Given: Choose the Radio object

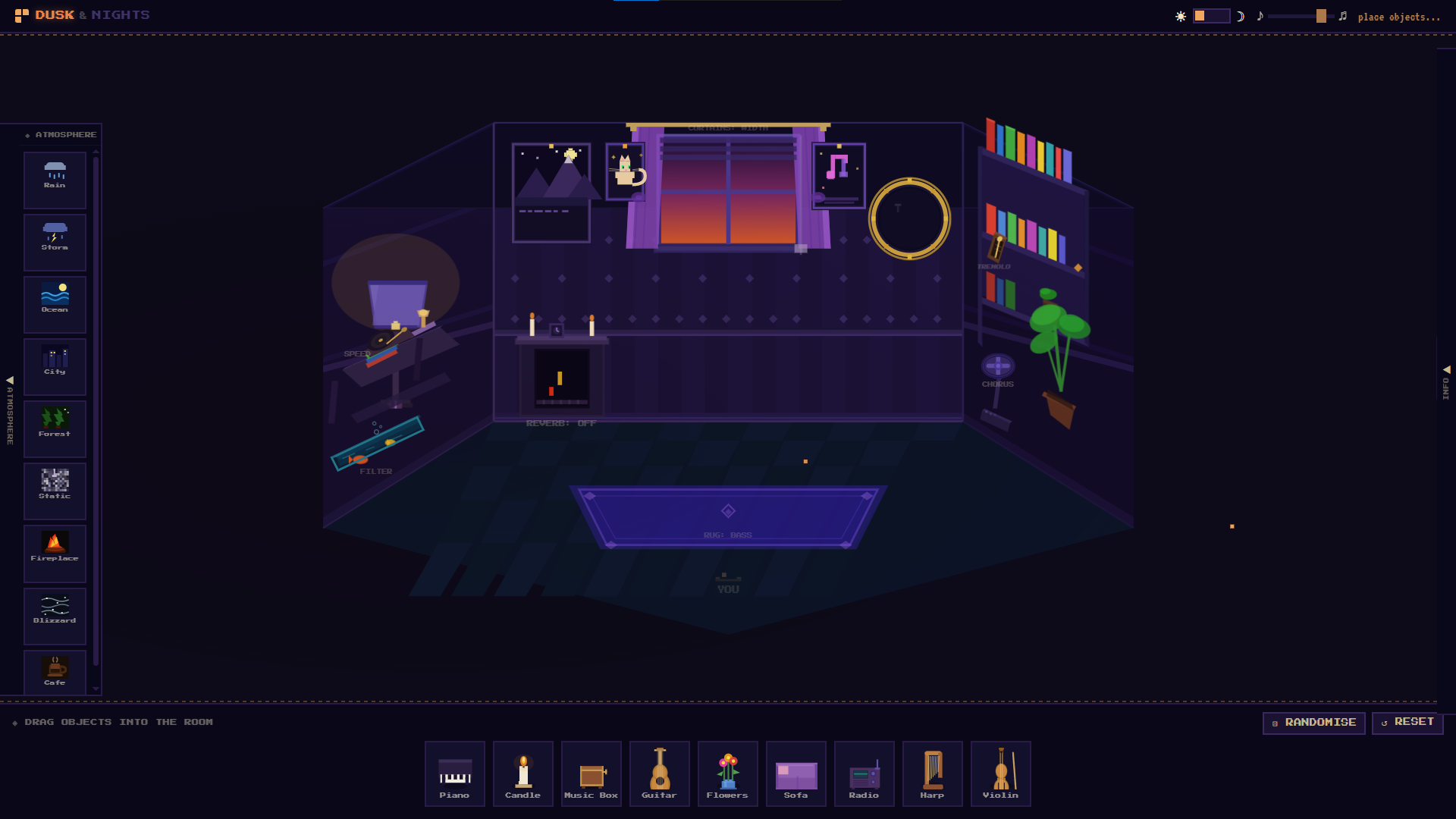Looking at the screenshot, I should tap(864, 773).
